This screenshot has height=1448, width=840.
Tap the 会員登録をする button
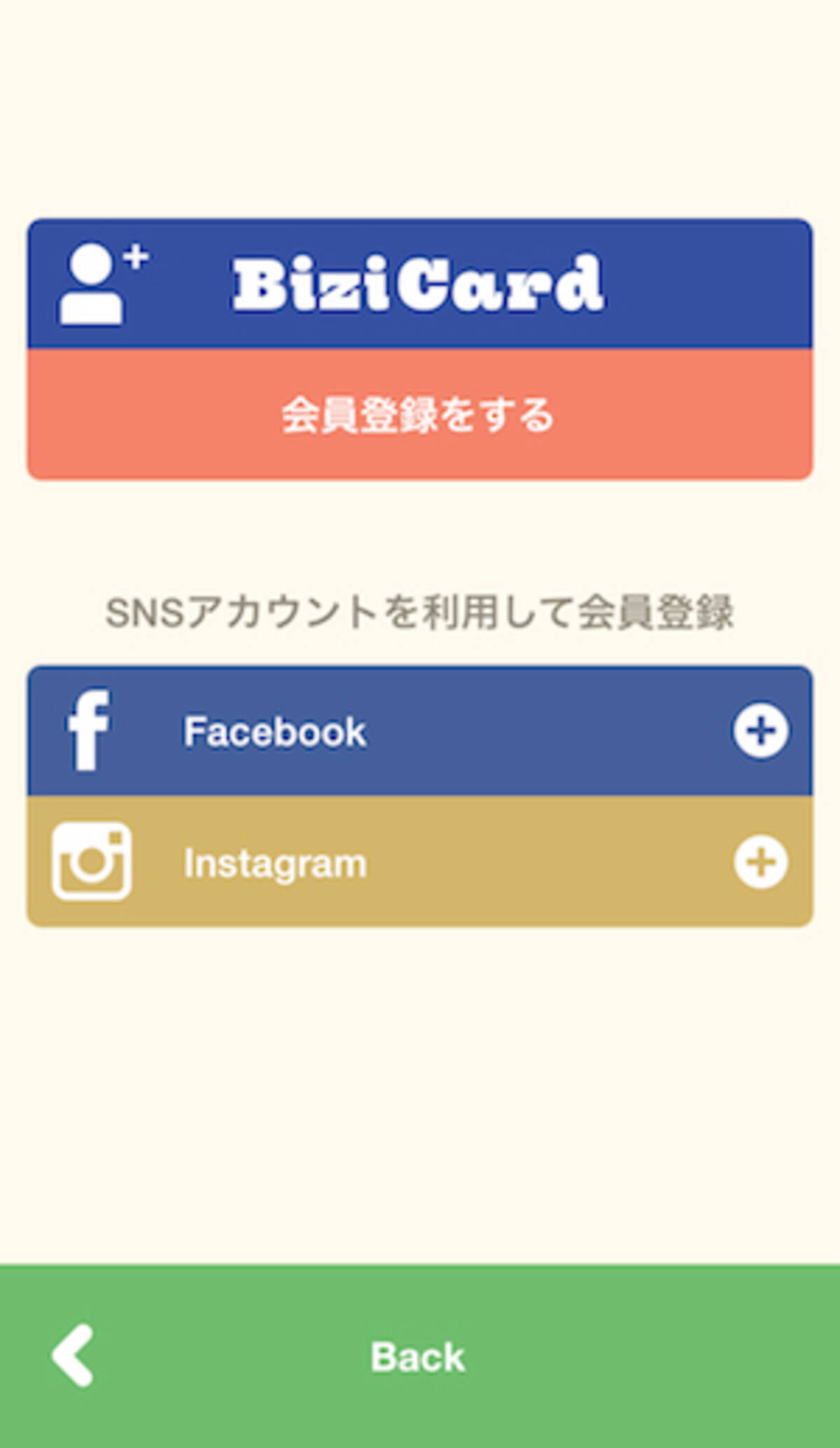(419, 415)
